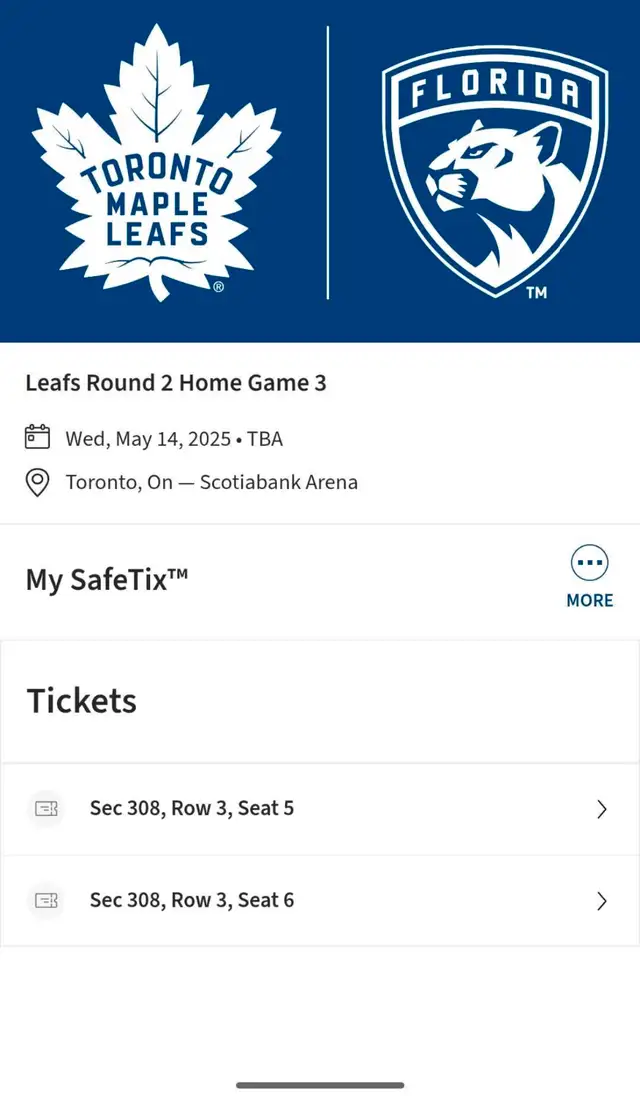640x1096 pixels.
Task: Open ticket Sec 308, Row 3, Seat 5
Action: pos(320,809)
